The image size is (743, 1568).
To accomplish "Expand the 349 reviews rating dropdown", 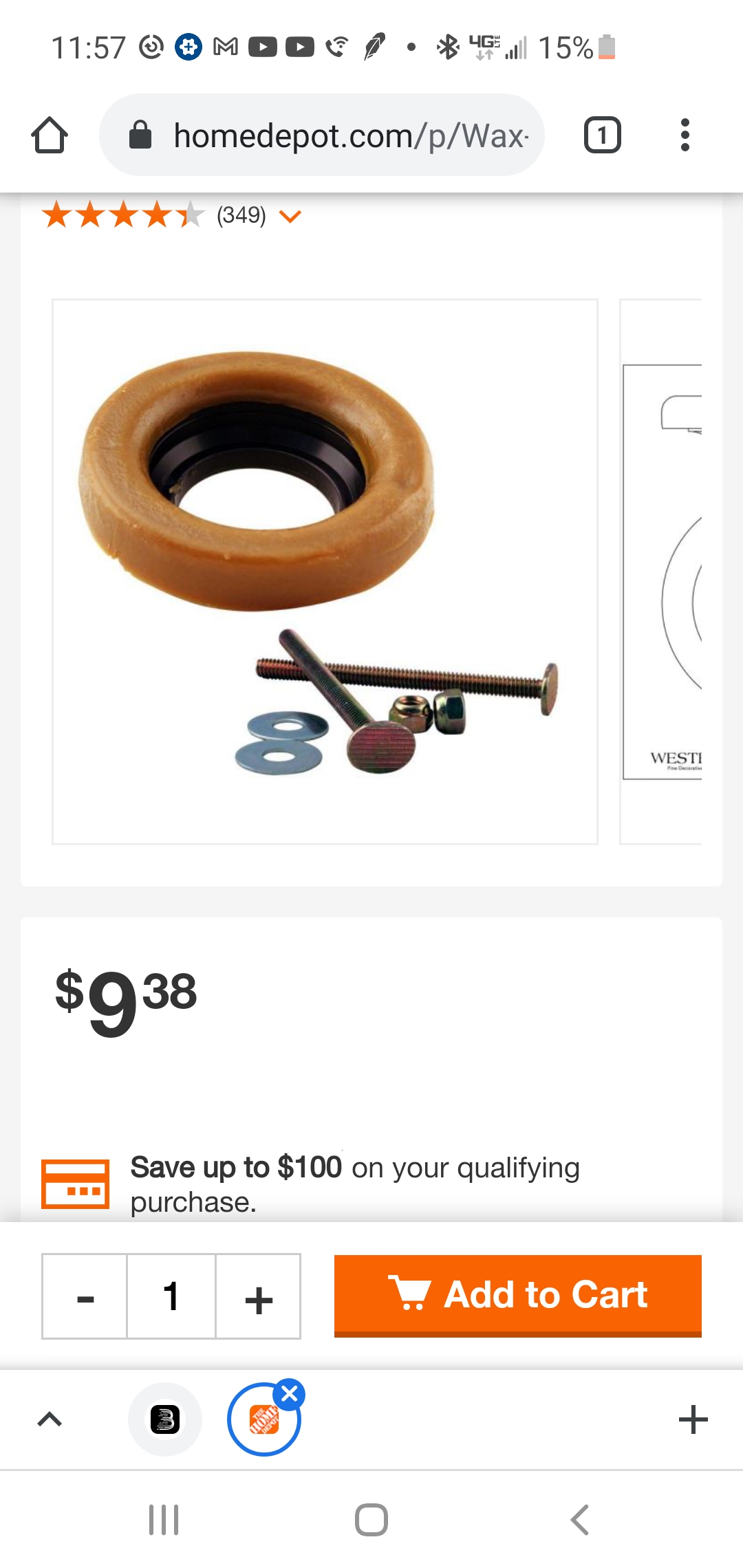I will pos(290,217).
